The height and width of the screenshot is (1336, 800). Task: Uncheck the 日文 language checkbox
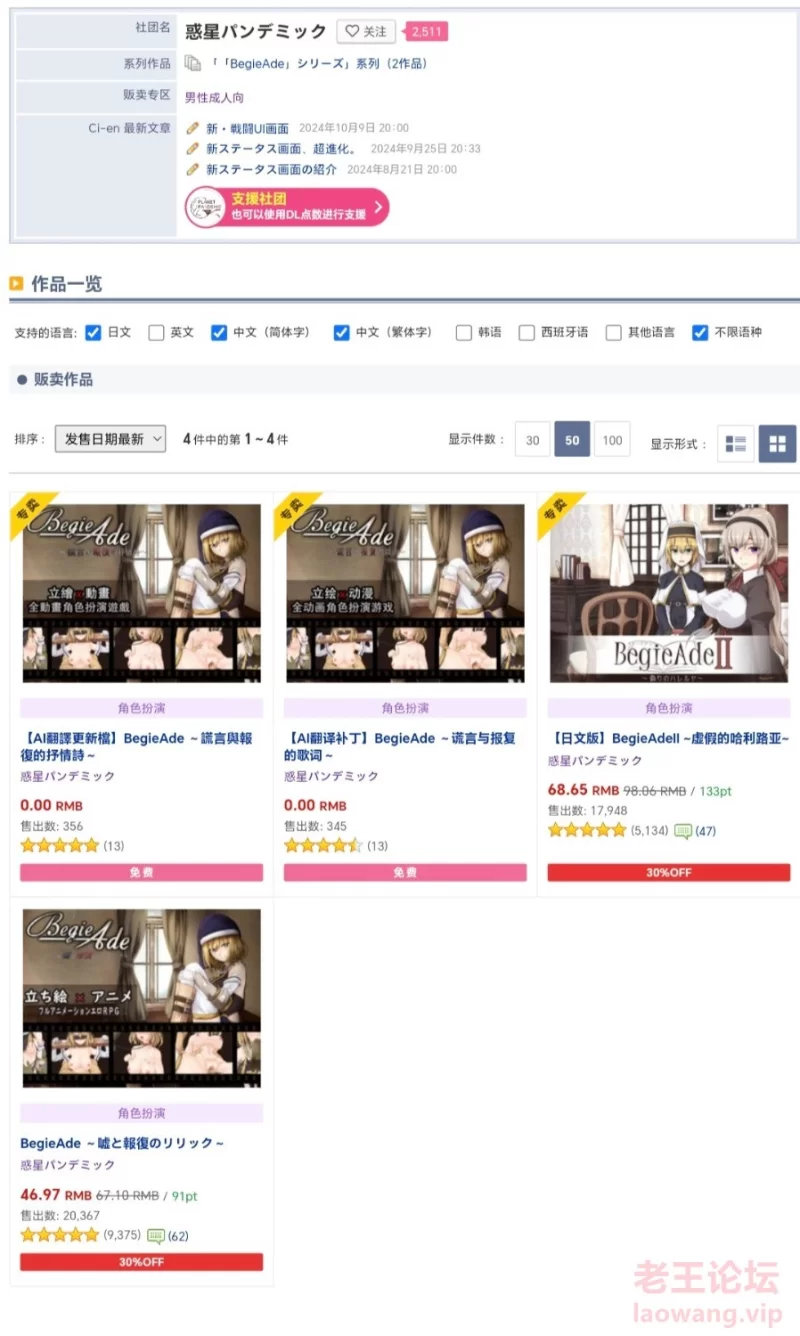pos(94,333)
